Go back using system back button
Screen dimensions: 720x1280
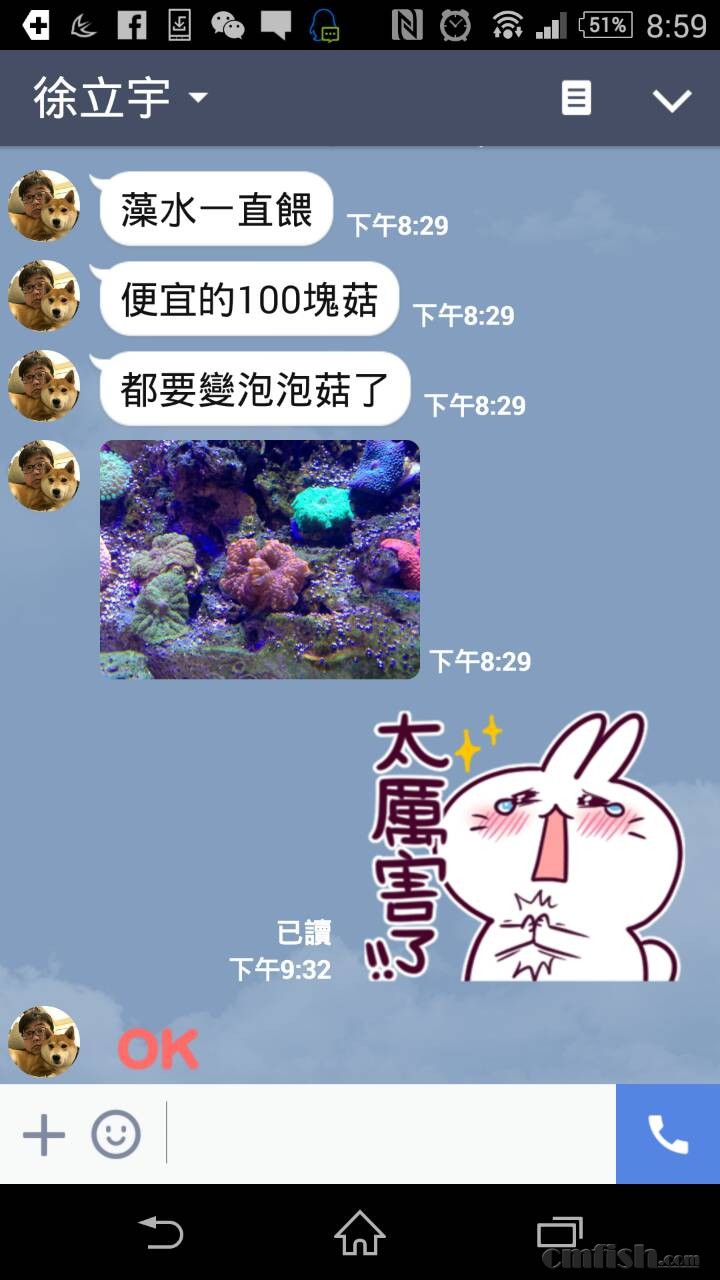[x=161, y=1232]
